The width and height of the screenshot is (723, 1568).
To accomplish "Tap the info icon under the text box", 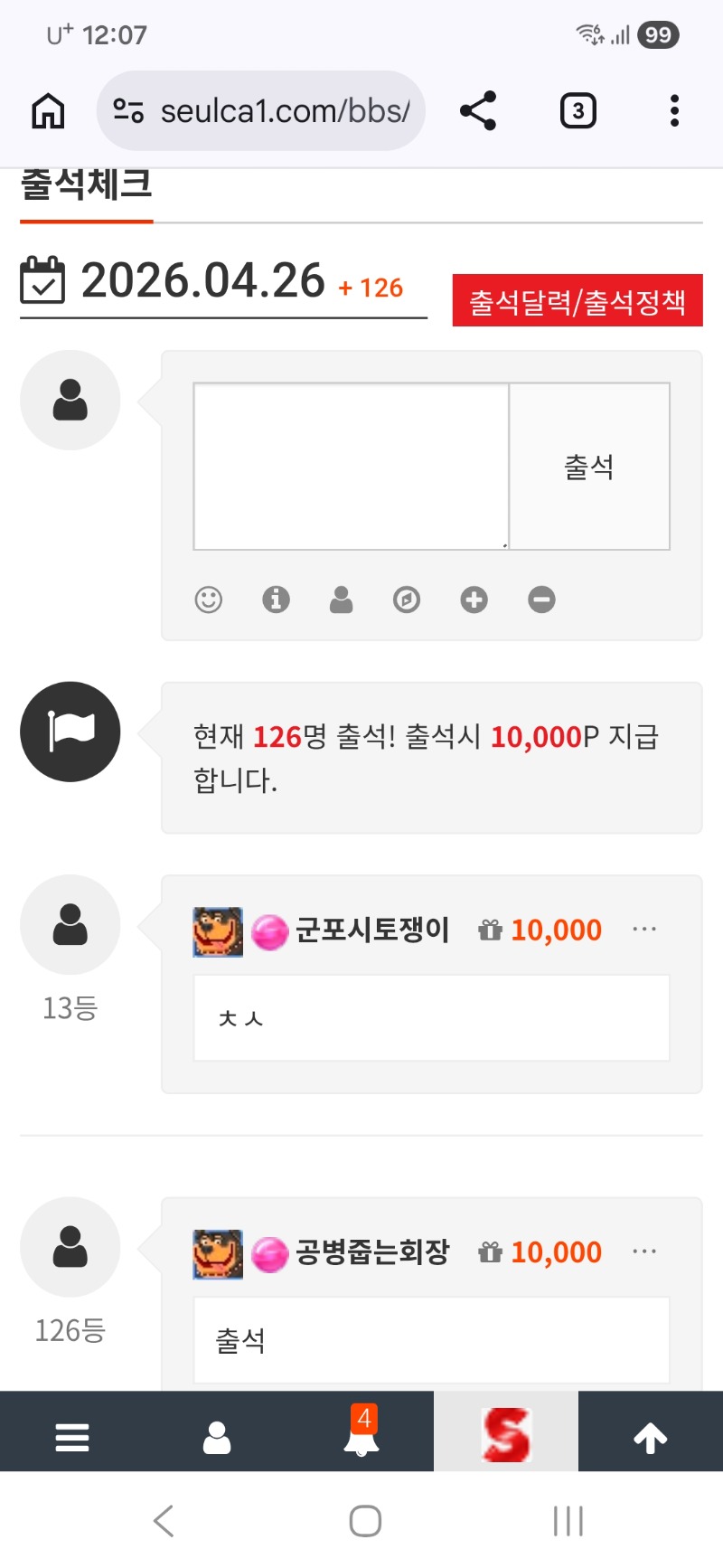I will point(276,600).
